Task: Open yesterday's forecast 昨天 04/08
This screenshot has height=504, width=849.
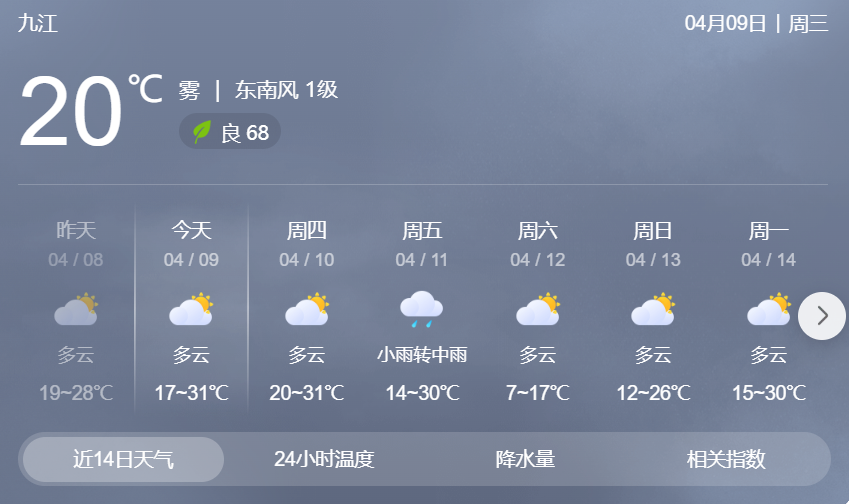Action: pyautogui.click(x=76, y=312)
